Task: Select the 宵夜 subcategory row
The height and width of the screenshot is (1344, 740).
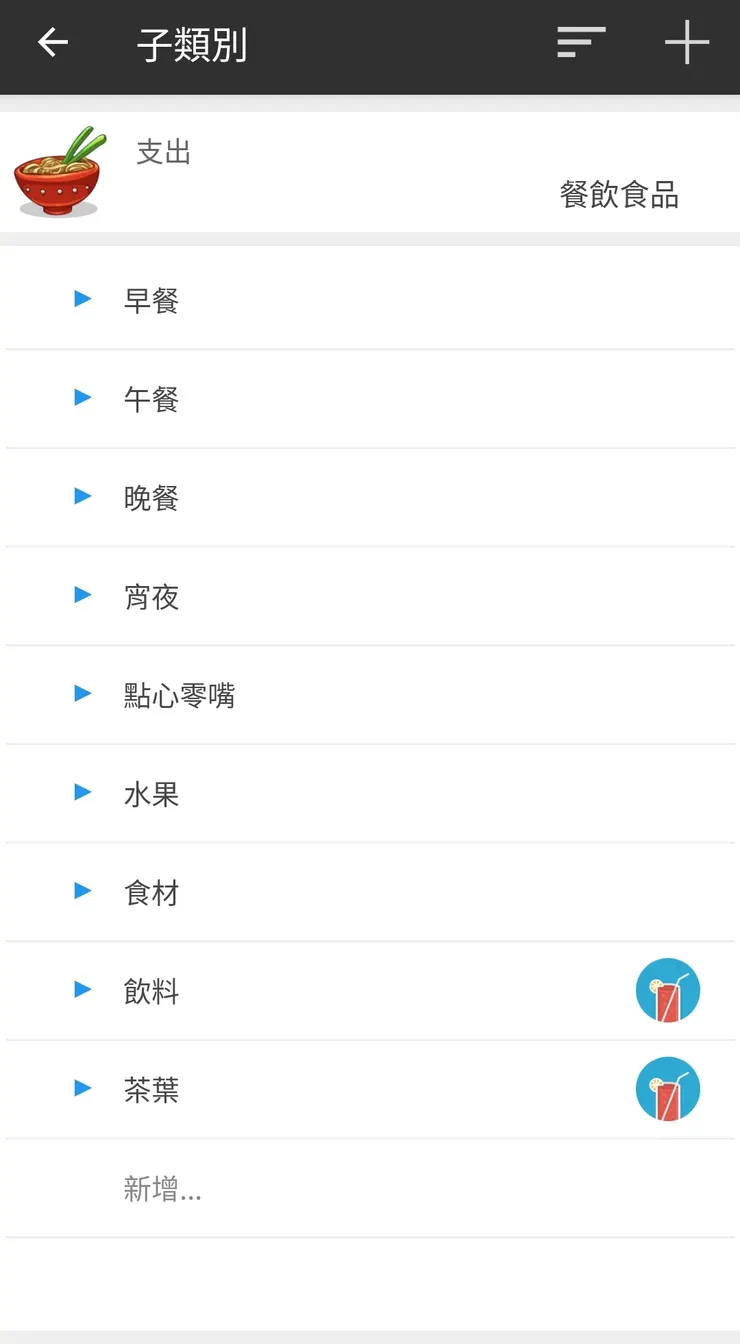Action: click(152, 595)
